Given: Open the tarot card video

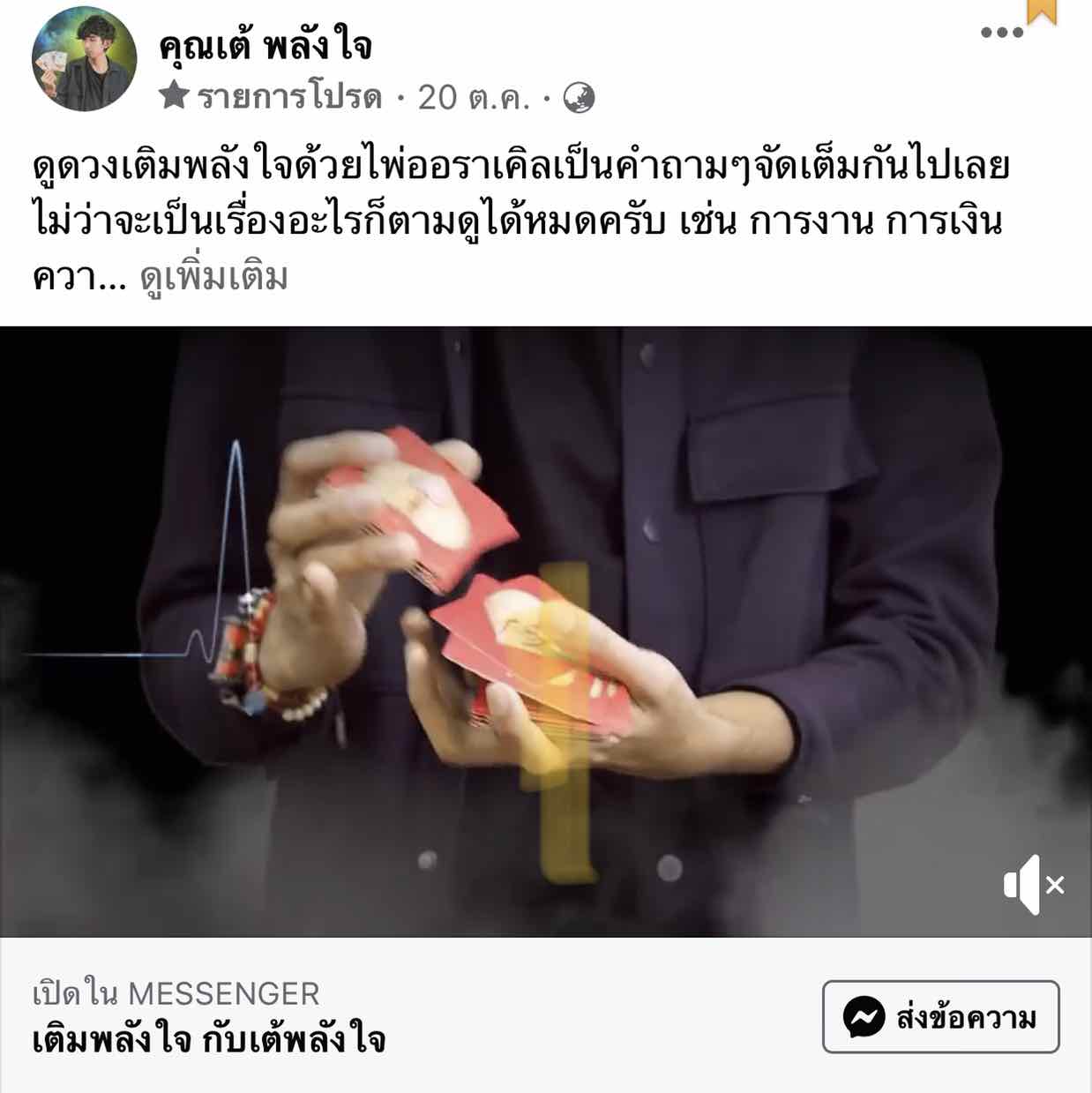Looking at the screenshot, I should [546, 631].
